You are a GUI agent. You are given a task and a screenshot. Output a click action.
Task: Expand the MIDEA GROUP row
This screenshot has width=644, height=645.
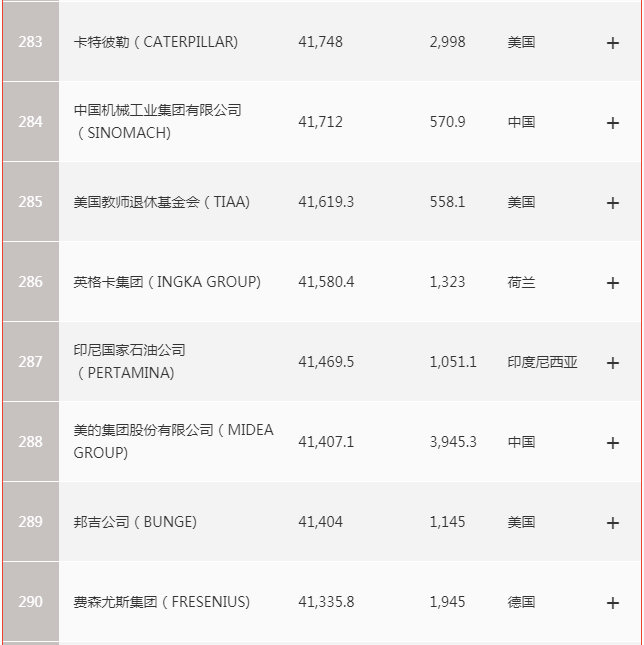point(613,443)
